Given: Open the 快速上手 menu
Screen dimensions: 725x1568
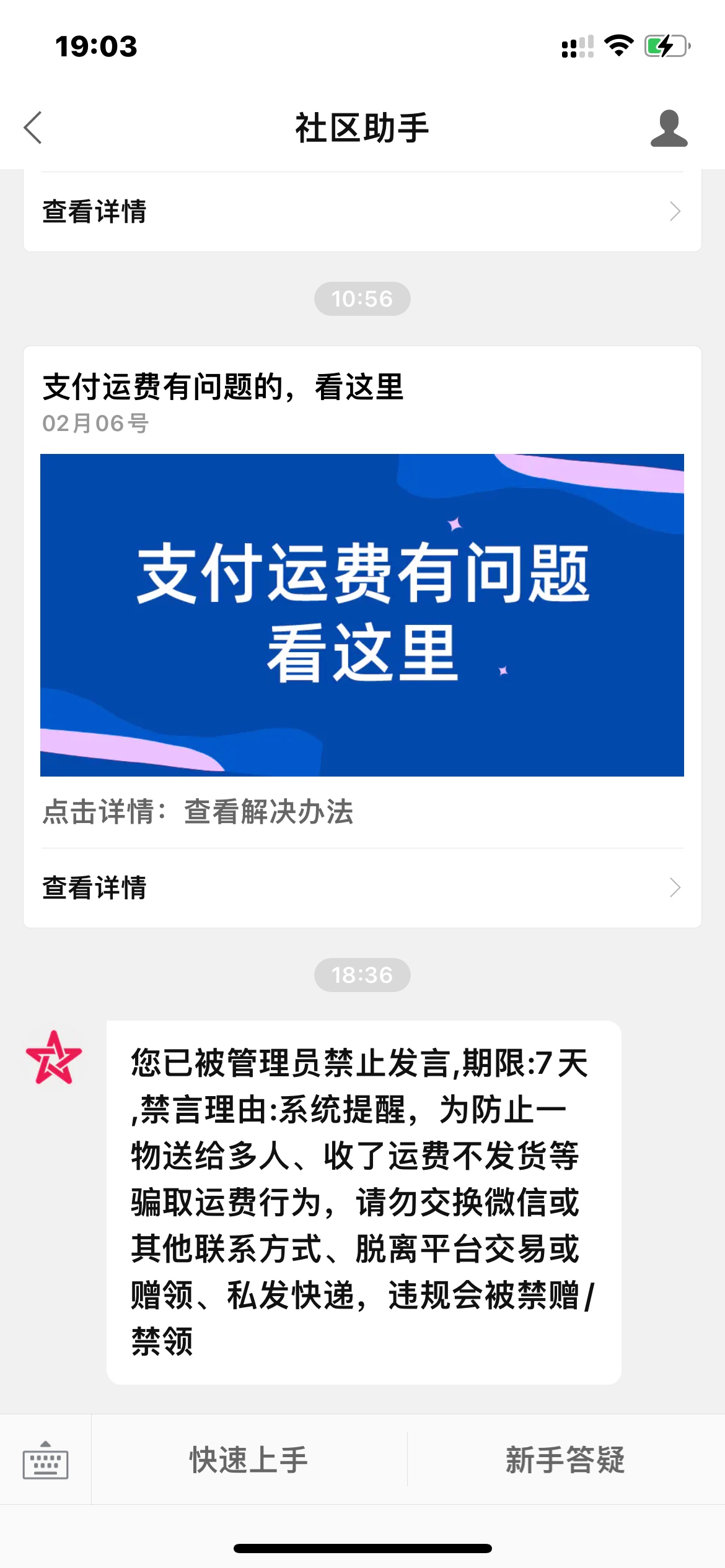Looking at the screenshot, I should (249, 1460).
